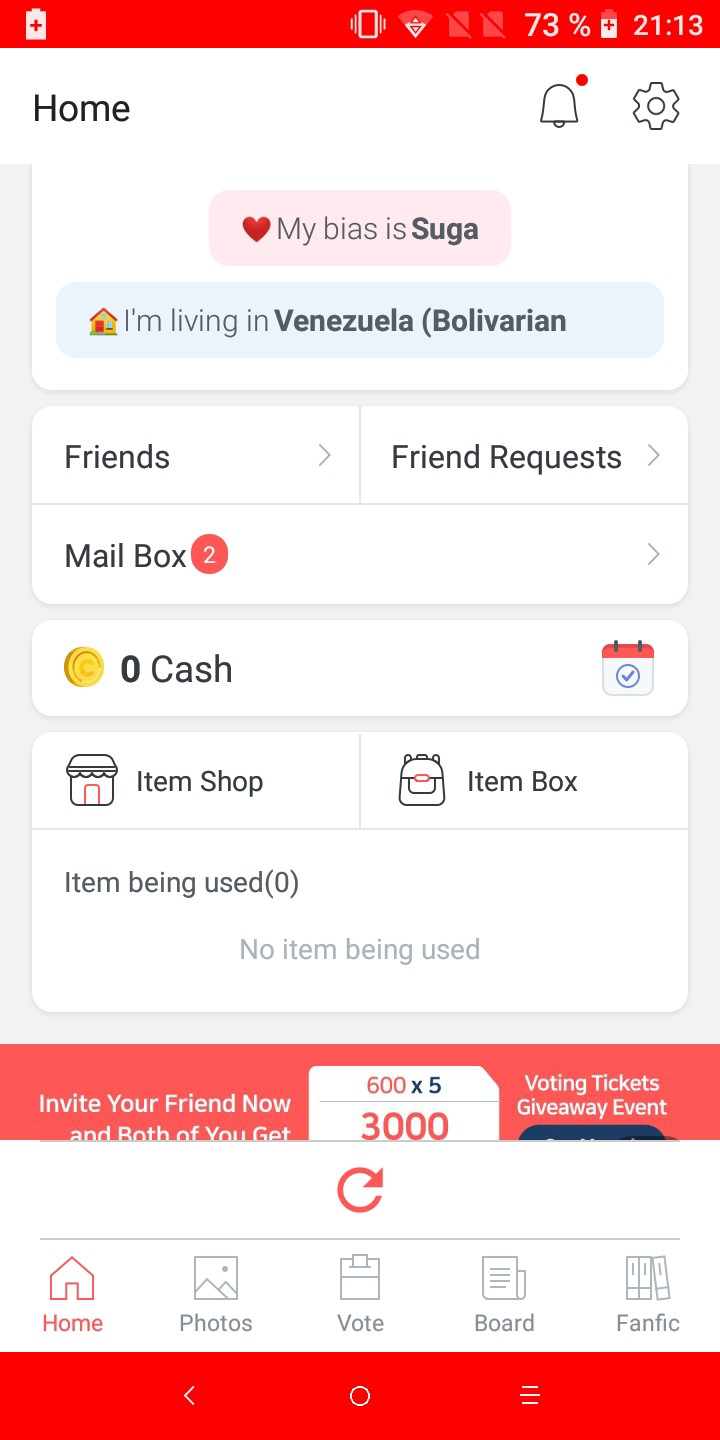Tap the red refresh icon
The height and width of the screenshot is (1440, 720).
[360, 1190]
